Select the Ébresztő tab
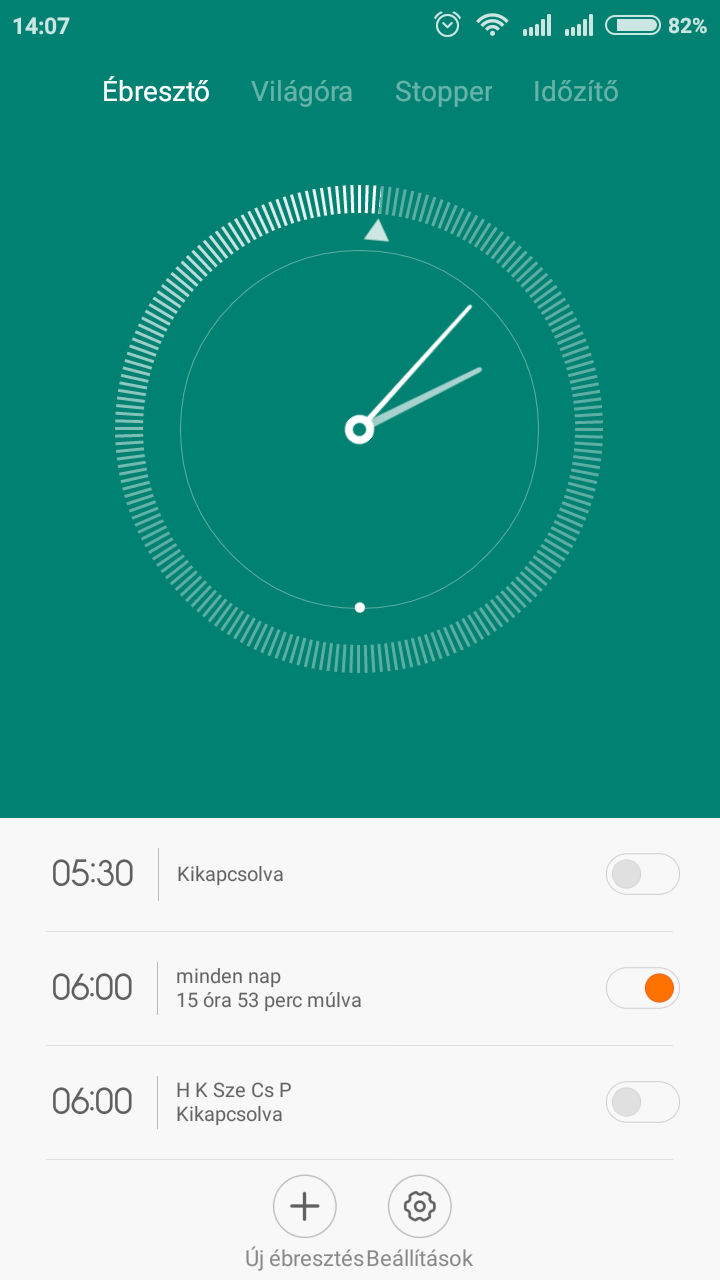Viewport: 720px width, 1280px height. click(x=156, y=92)
